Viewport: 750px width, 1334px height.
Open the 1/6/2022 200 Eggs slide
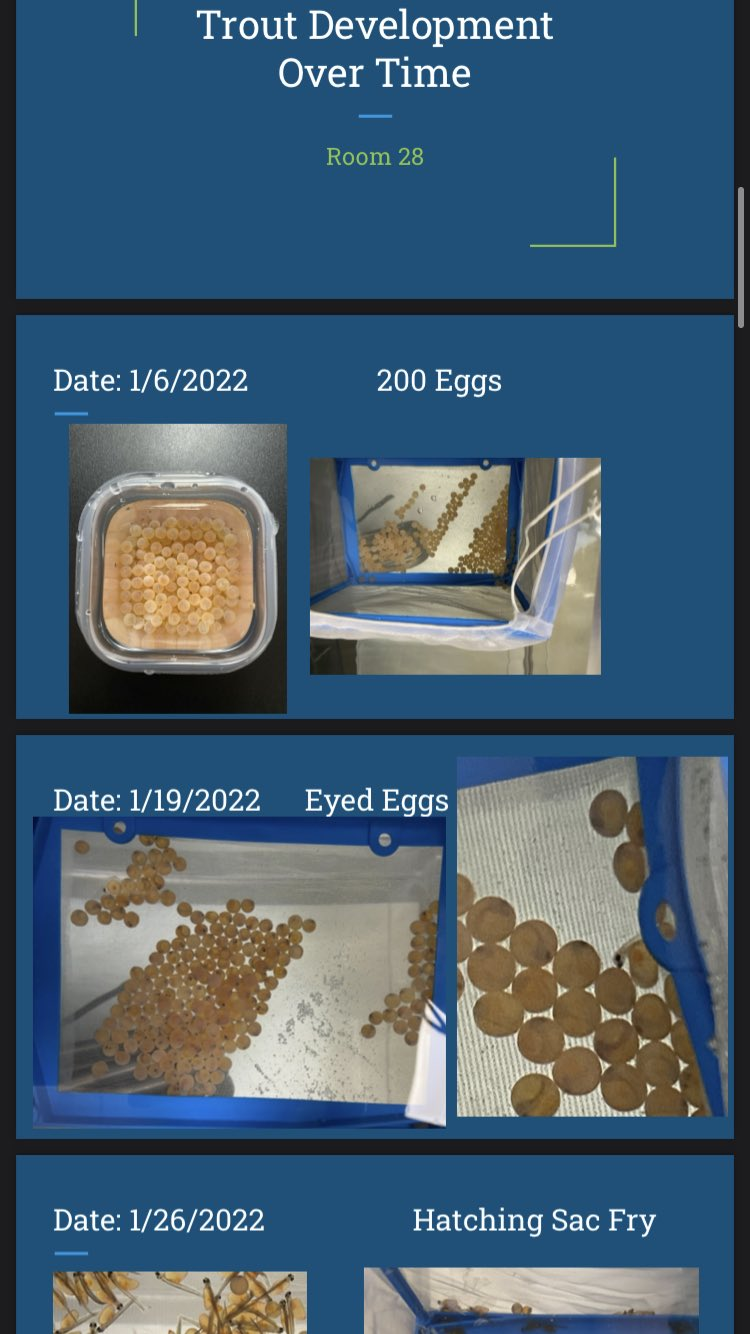point(375,517)
